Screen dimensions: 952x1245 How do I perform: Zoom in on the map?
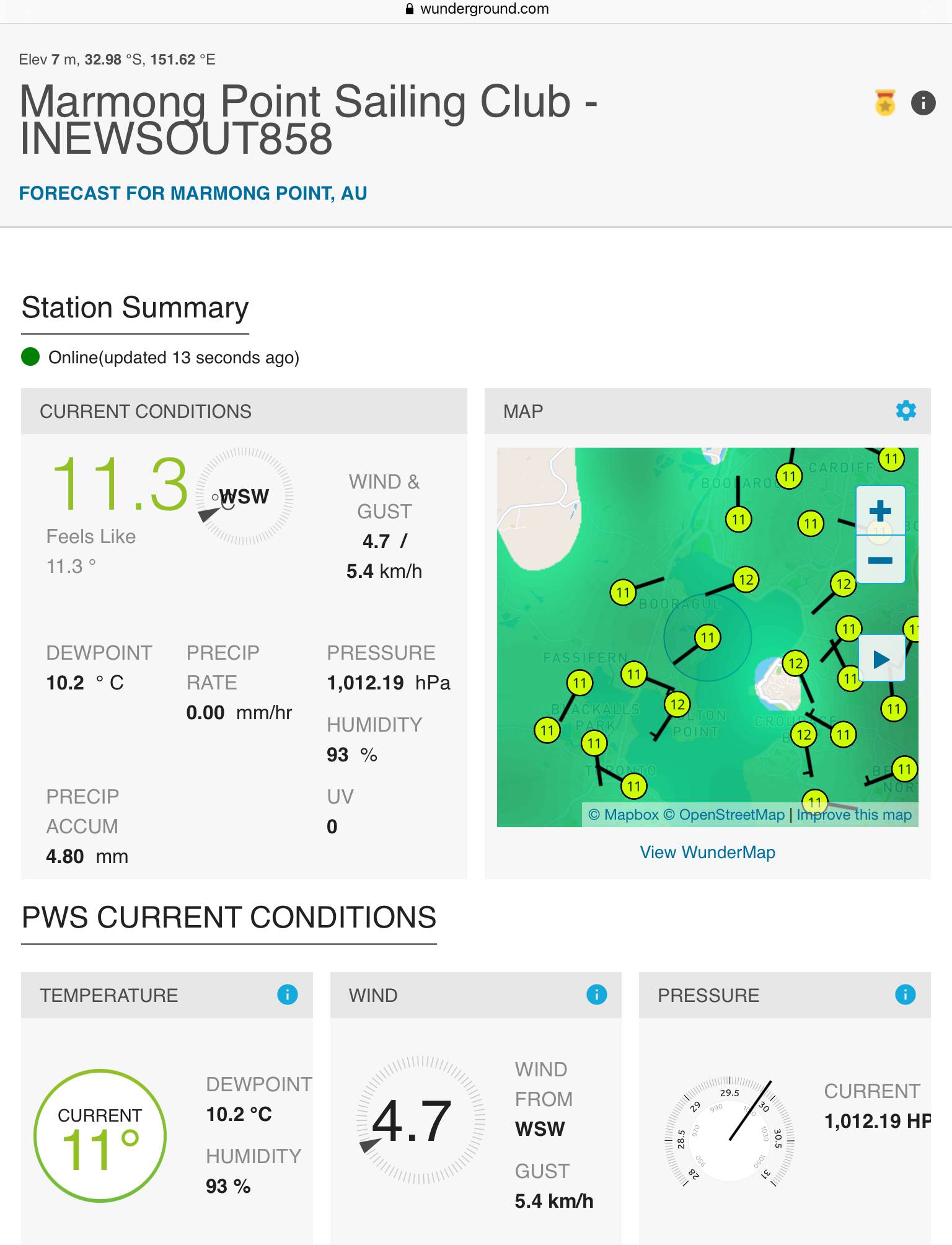pyautogui.click(x=879, y=511)
